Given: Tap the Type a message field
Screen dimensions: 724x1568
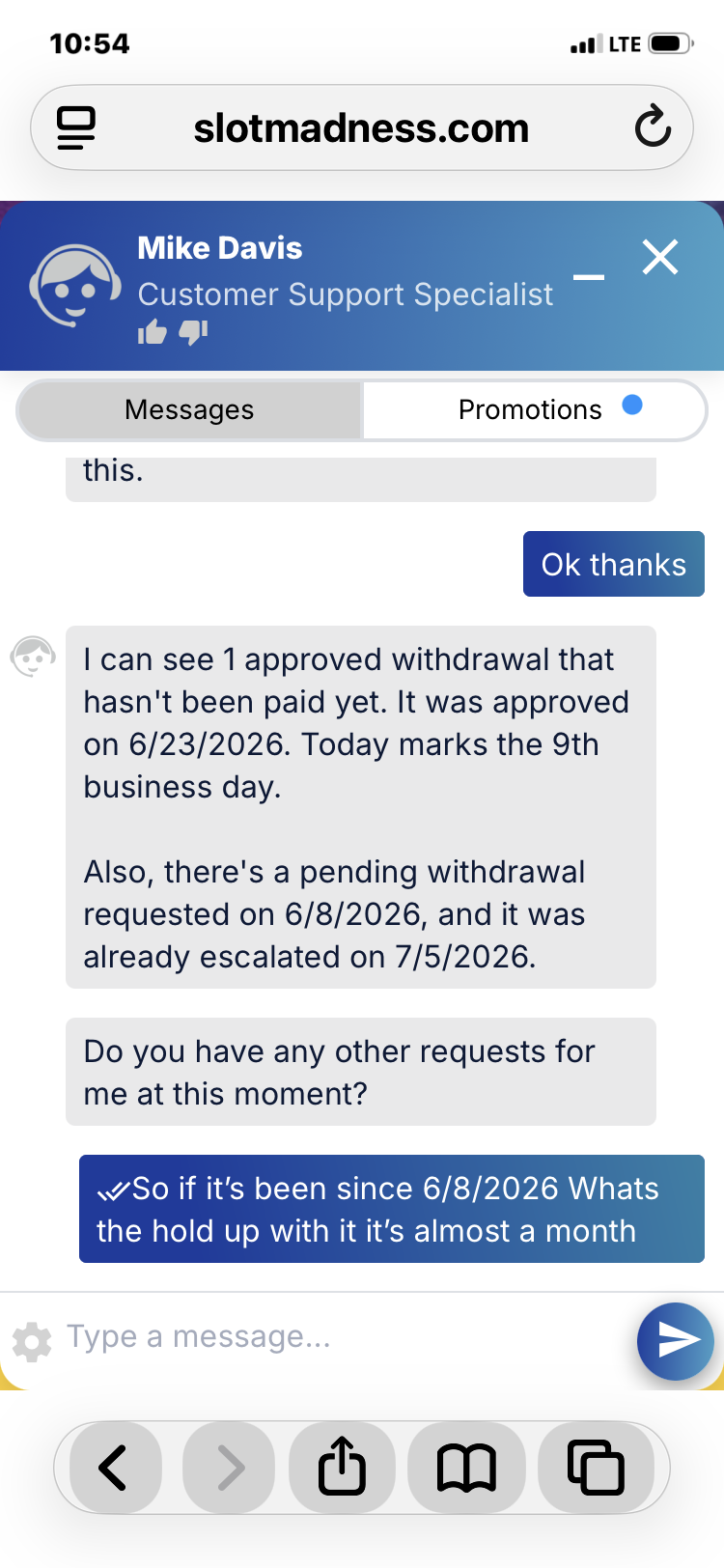Looking at the screenshot, I should tap(343, 1337).
